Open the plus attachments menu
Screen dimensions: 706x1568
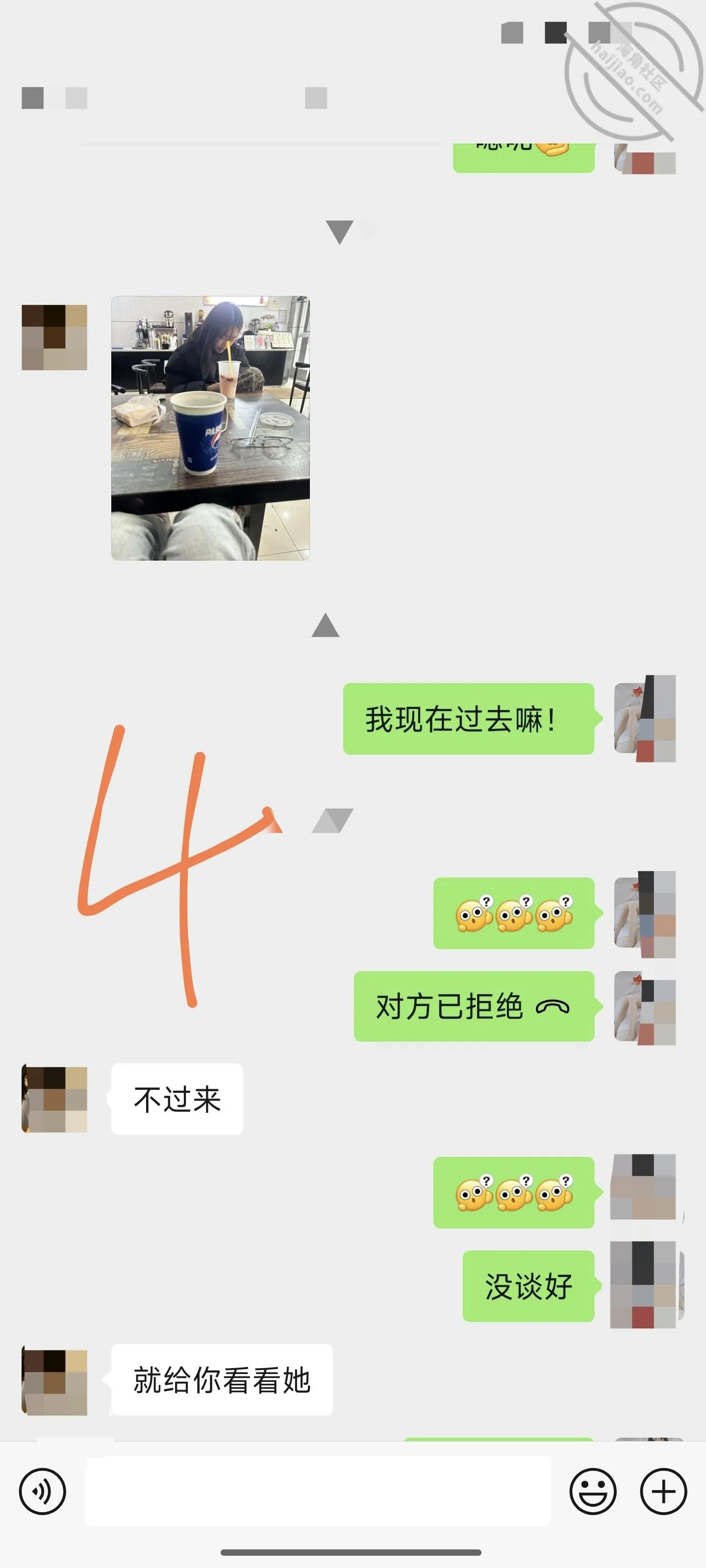point(663,1491)
